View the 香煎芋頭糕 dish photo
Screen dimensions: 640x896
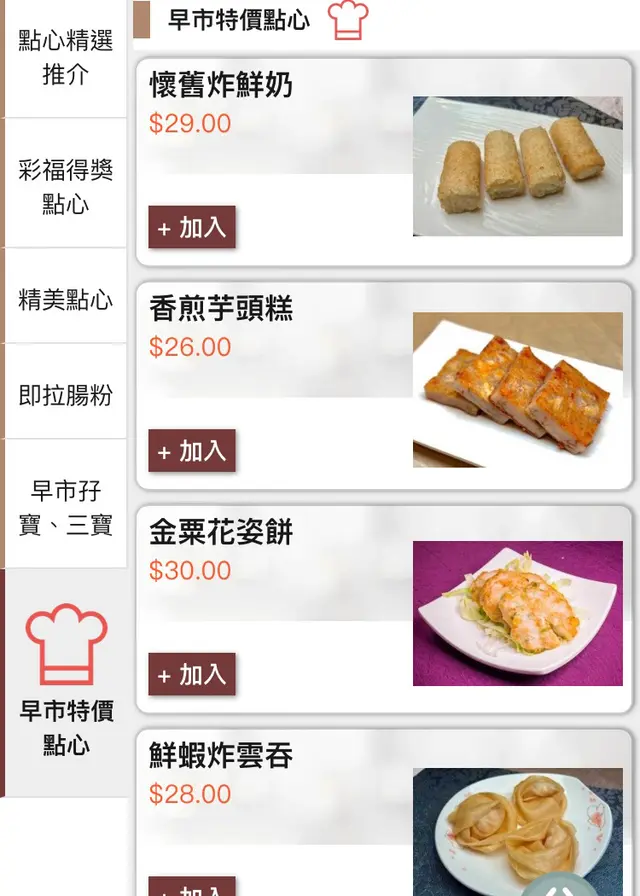[517, 390]
